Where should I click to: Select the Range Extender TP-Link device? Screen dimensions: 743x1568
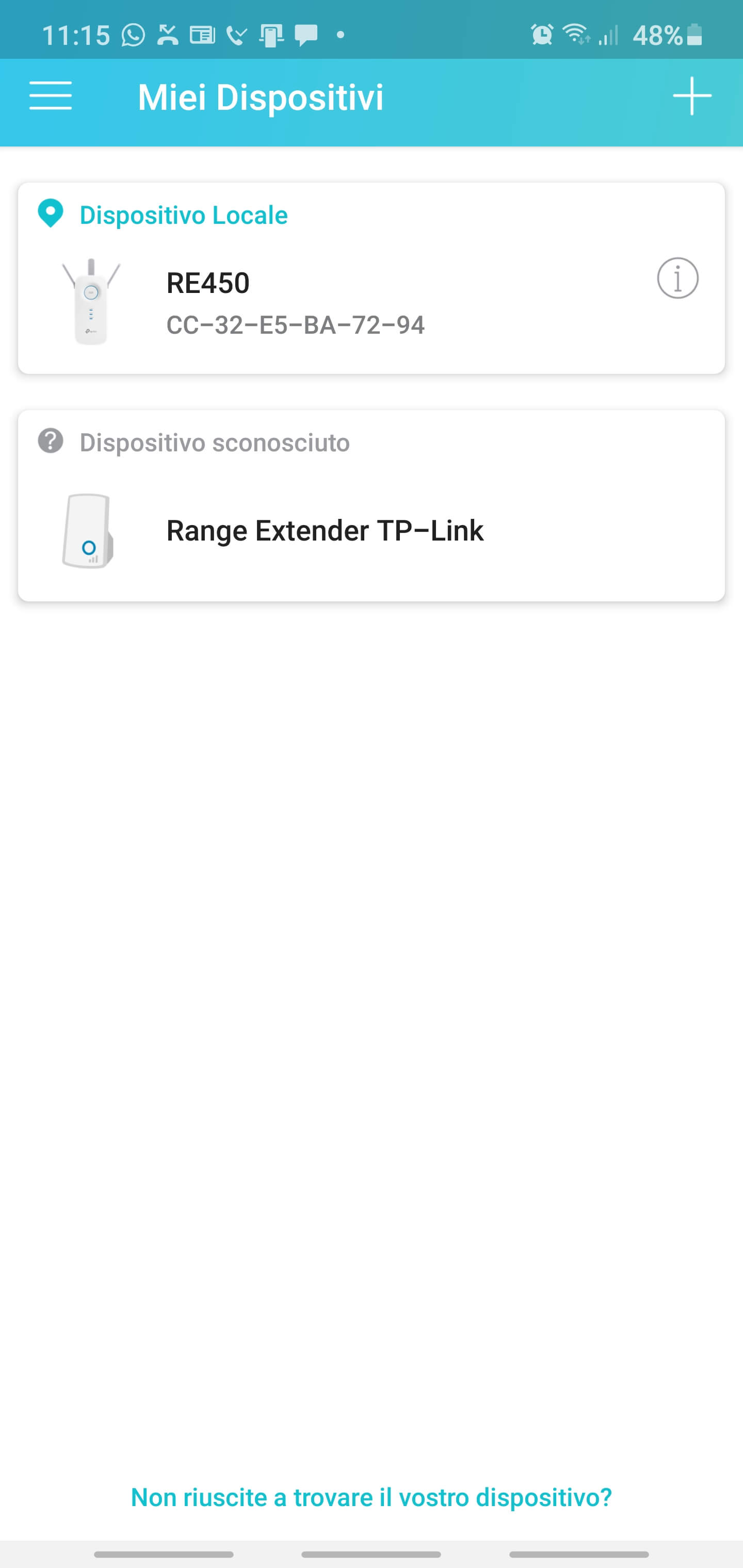(x=325, y=530)
